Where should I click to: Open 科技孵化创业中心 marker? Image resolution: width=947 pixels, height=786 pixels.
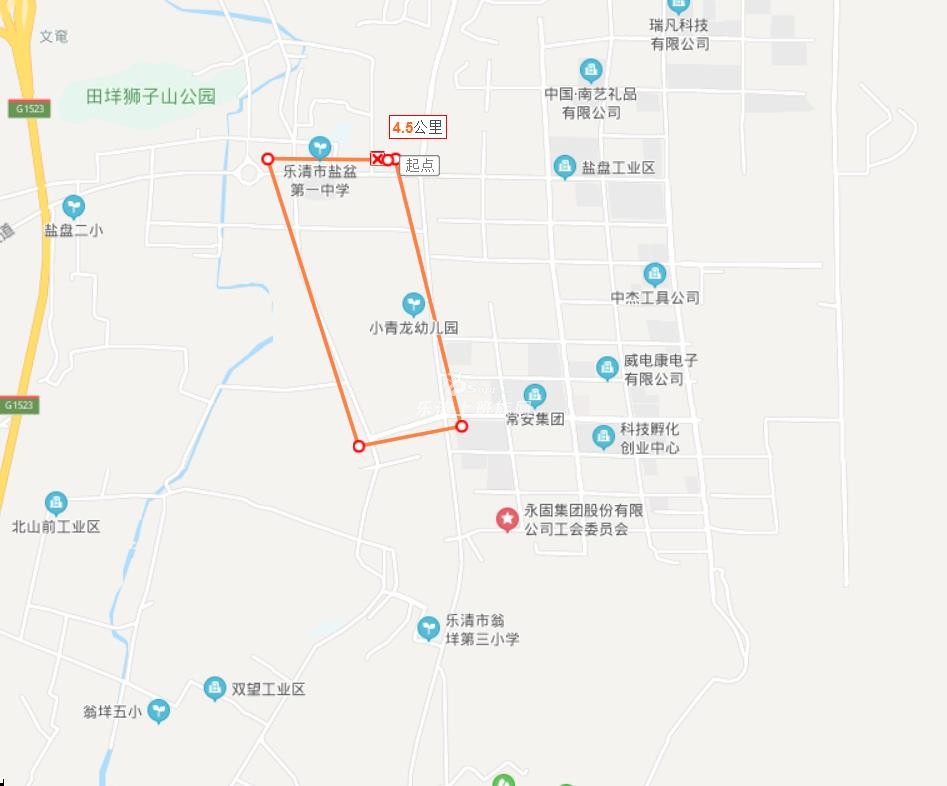[603, 436]
